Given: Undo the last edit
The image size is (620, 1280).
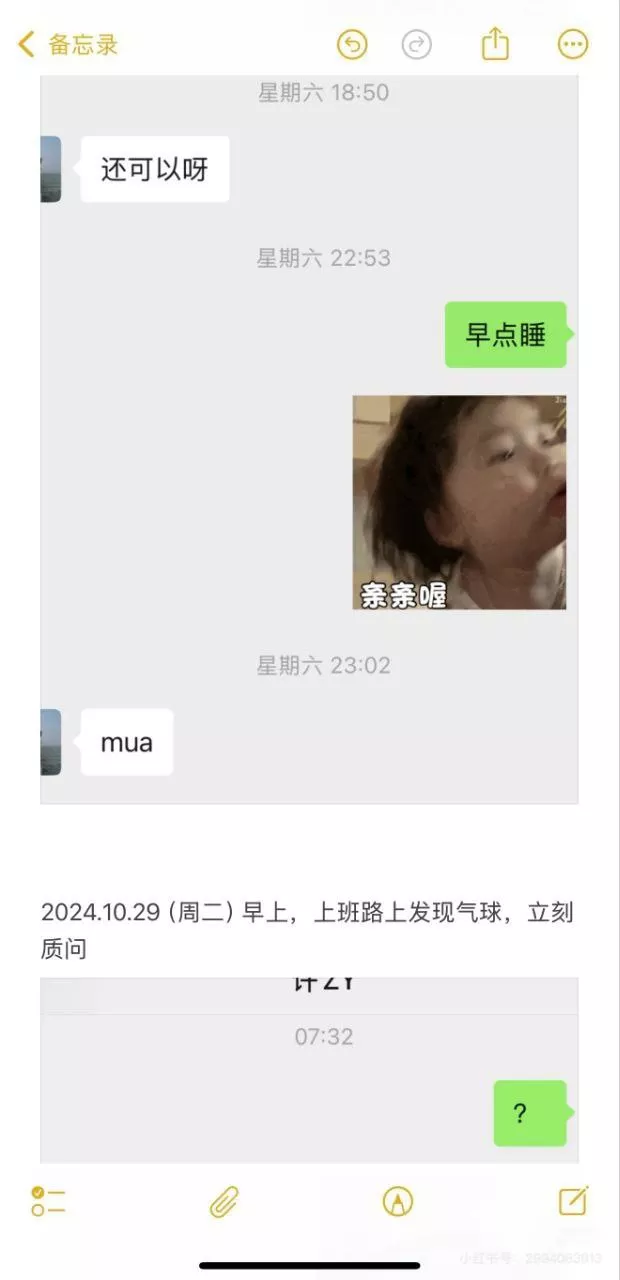Looking at the screenshot, I should [x=352, y=44].
